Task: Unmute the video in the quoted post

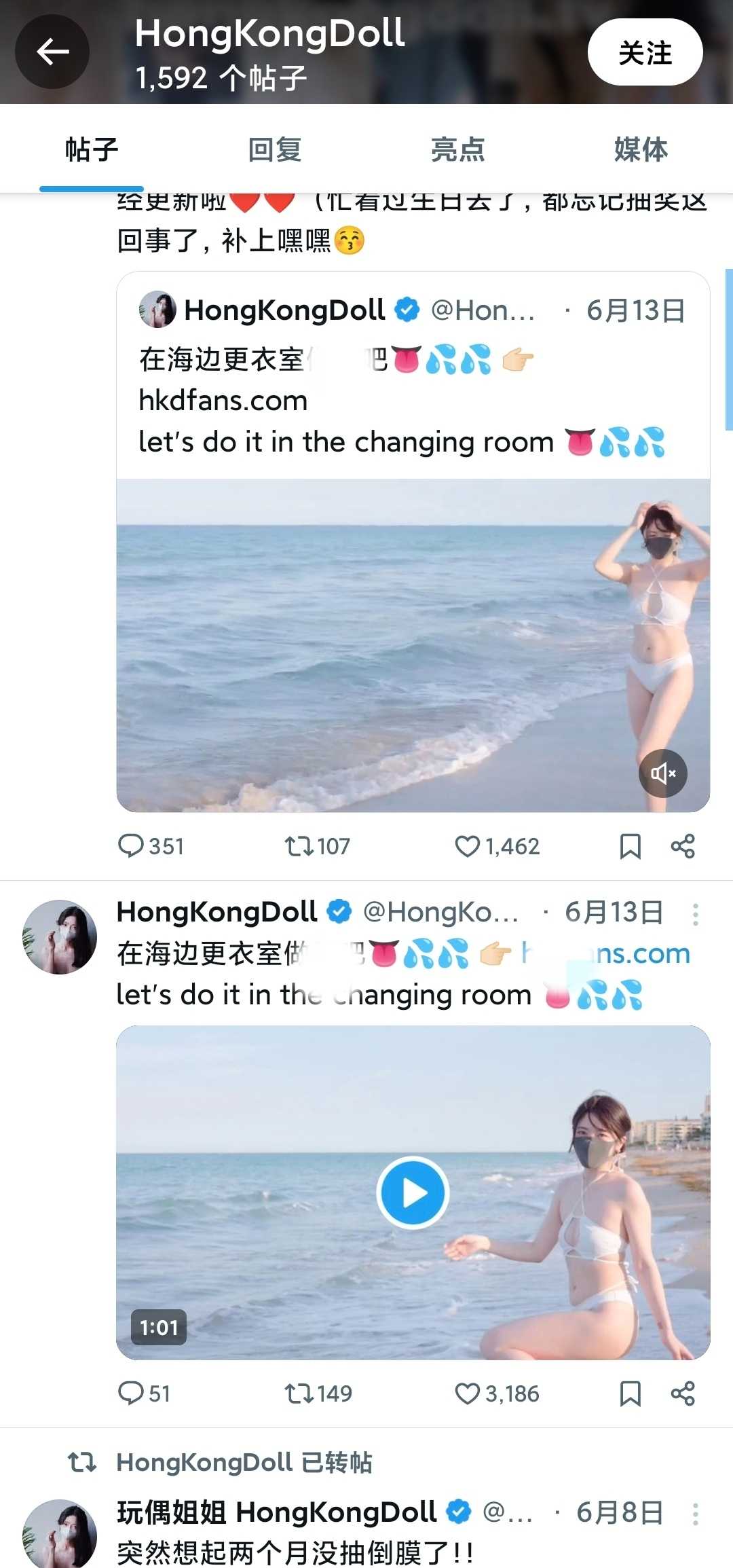Action: click(662, 773)
